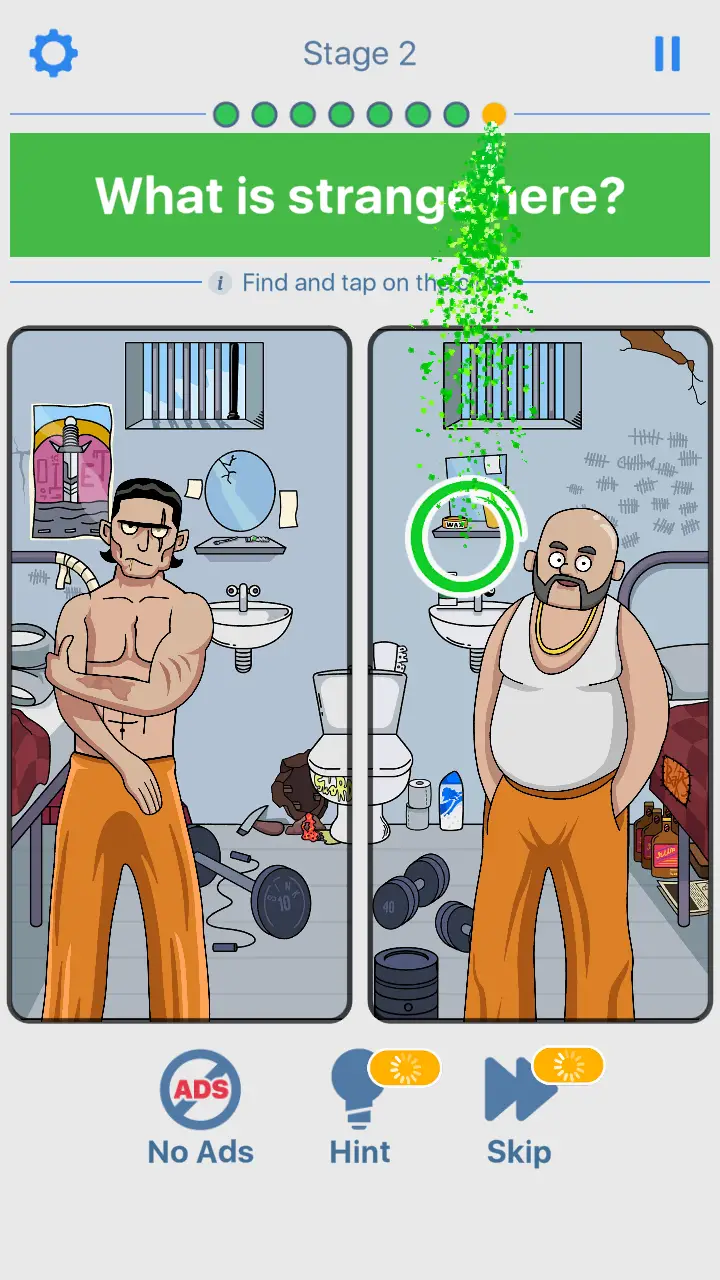Viewport: 720px width, 1280px height.
Task: Select the right prison cell picture
Action: click(540, 674)
